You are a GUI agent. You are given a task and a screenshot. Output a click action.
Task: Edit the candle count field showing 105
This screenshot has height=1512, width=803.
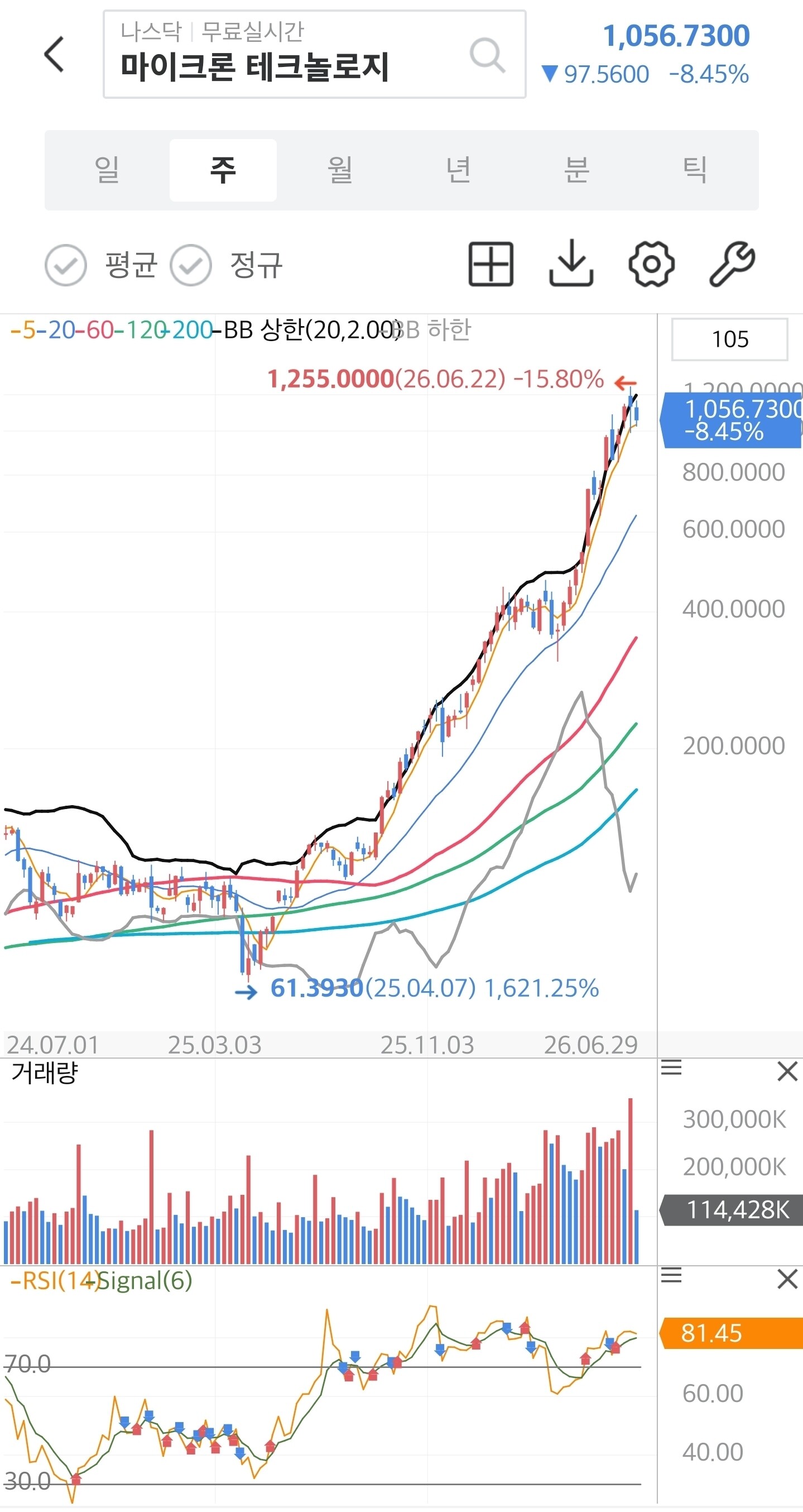[x=730, y=339]
